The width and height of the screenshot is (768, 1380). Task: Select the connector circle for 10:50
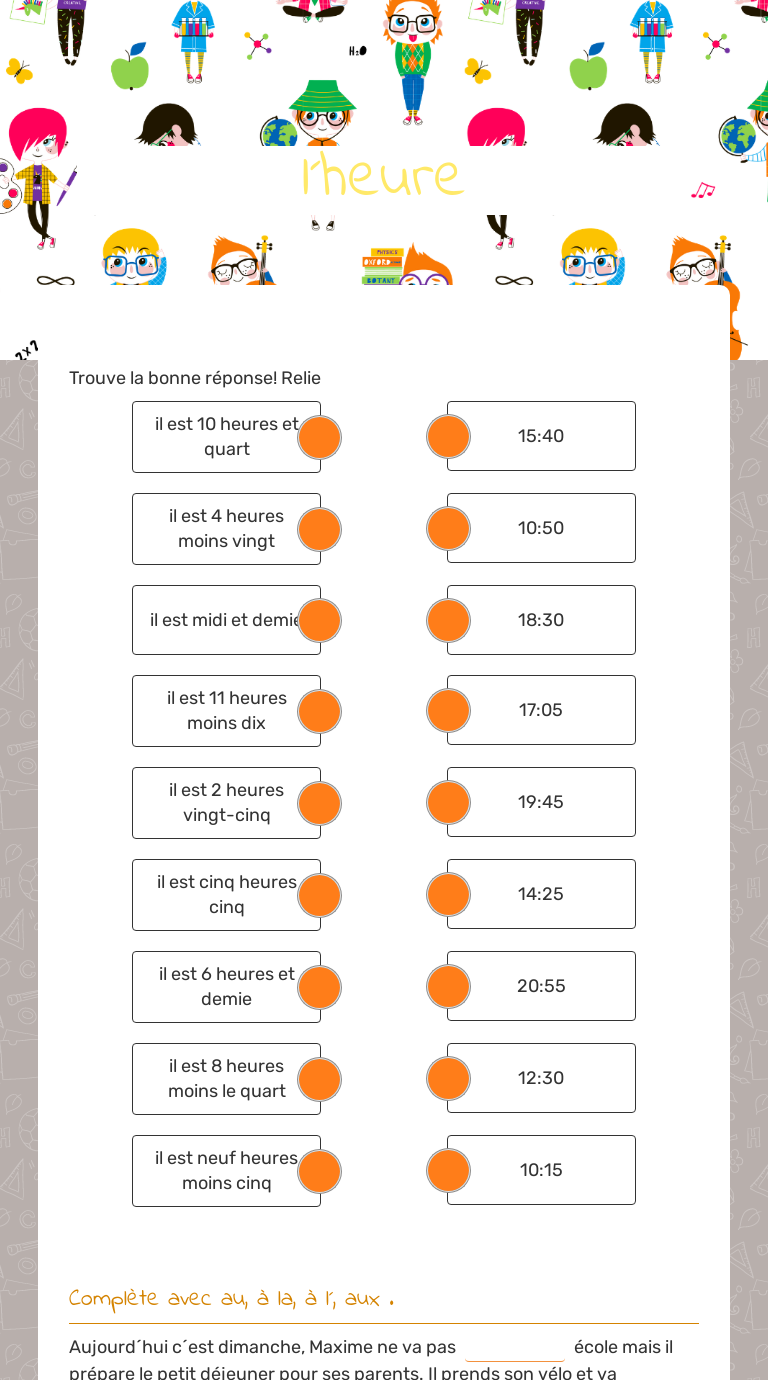click(x=448, y=528)
